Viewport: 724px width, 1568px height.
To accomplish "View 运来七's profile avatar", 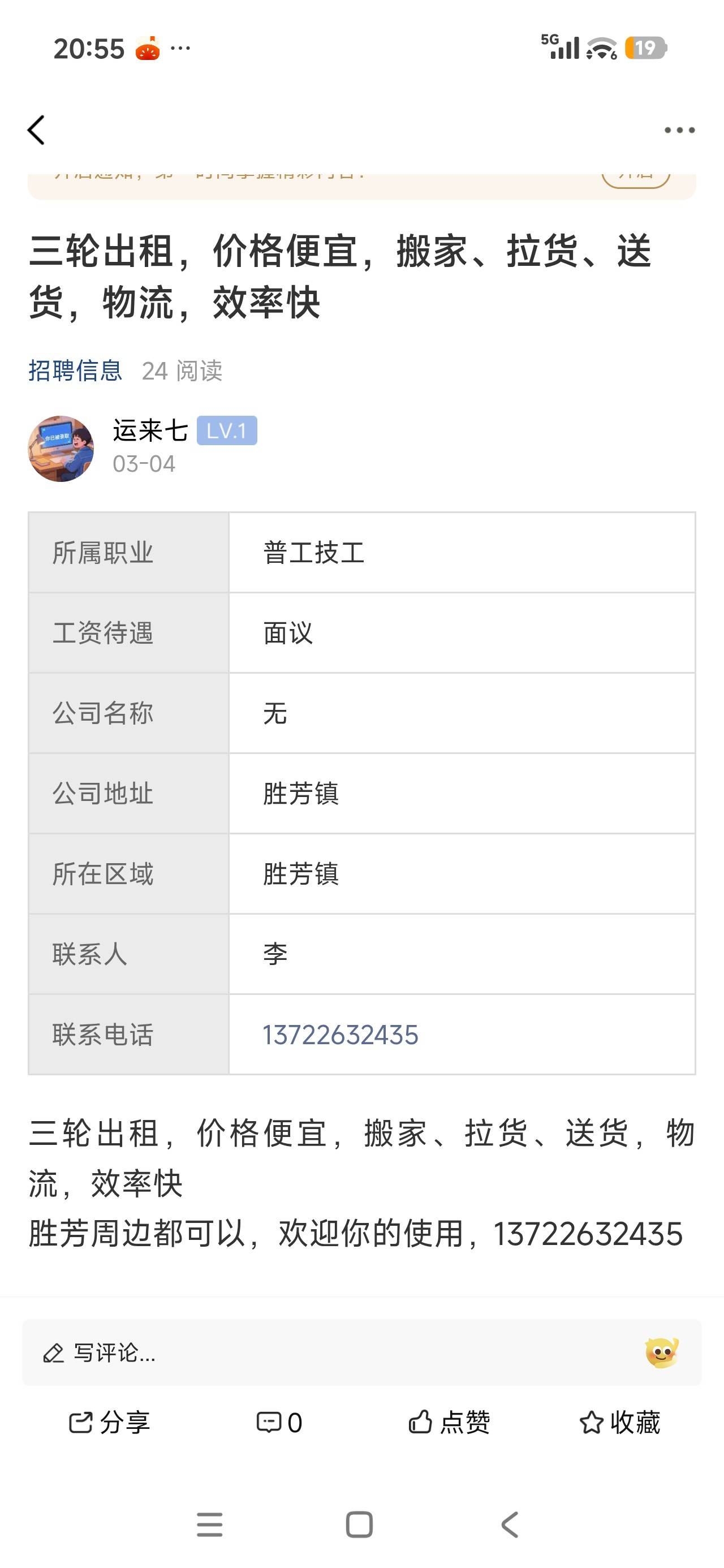I will pyautogui.click(x=61, y=449).
